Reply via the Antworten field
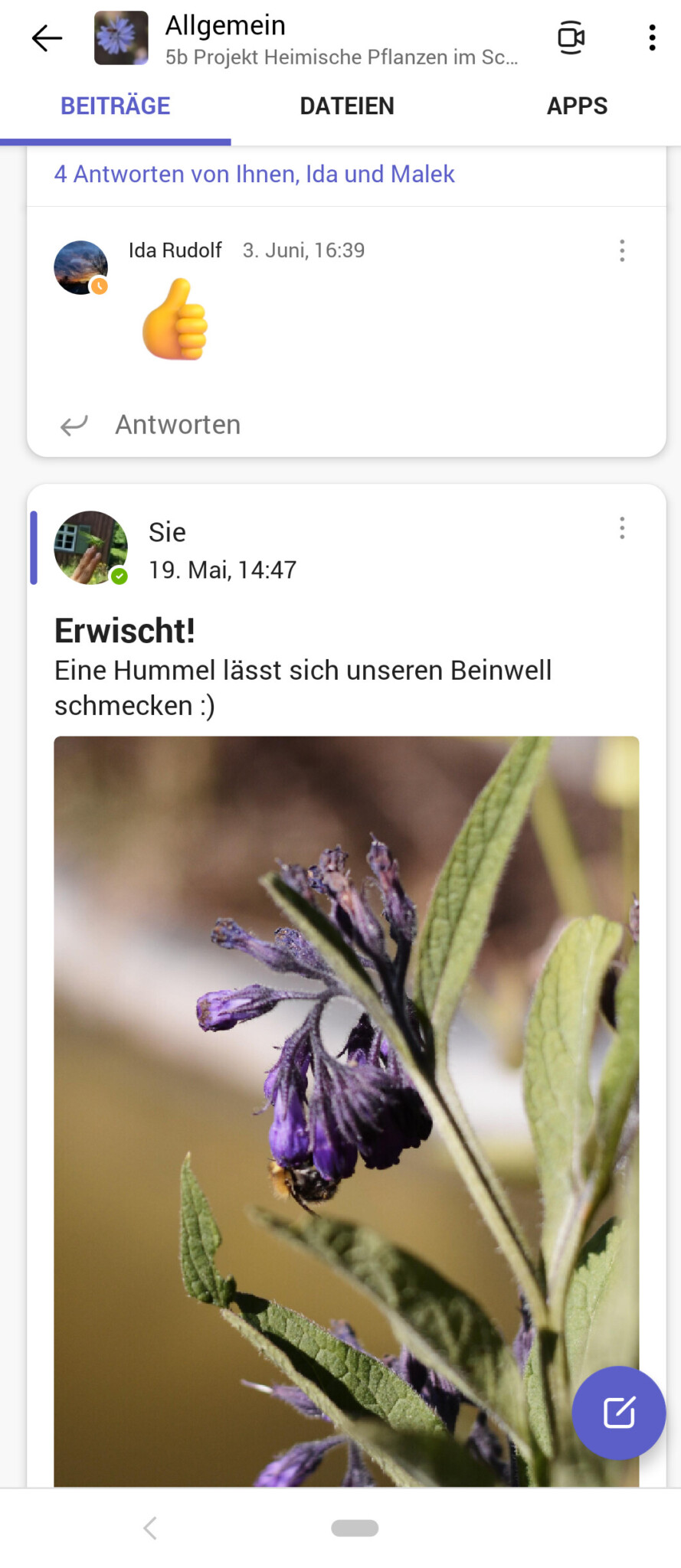This screenshot has height=1568, width=681. [178, 425]
